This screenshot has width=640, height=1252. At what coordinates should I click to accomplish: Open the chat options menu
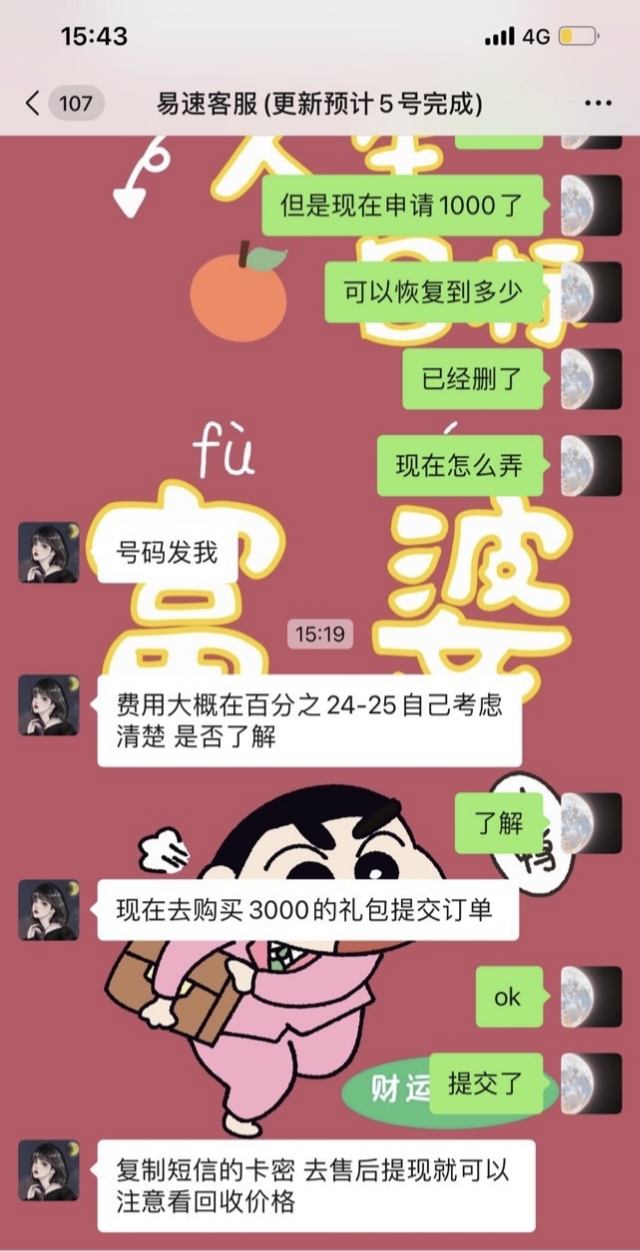coord(597,103)
